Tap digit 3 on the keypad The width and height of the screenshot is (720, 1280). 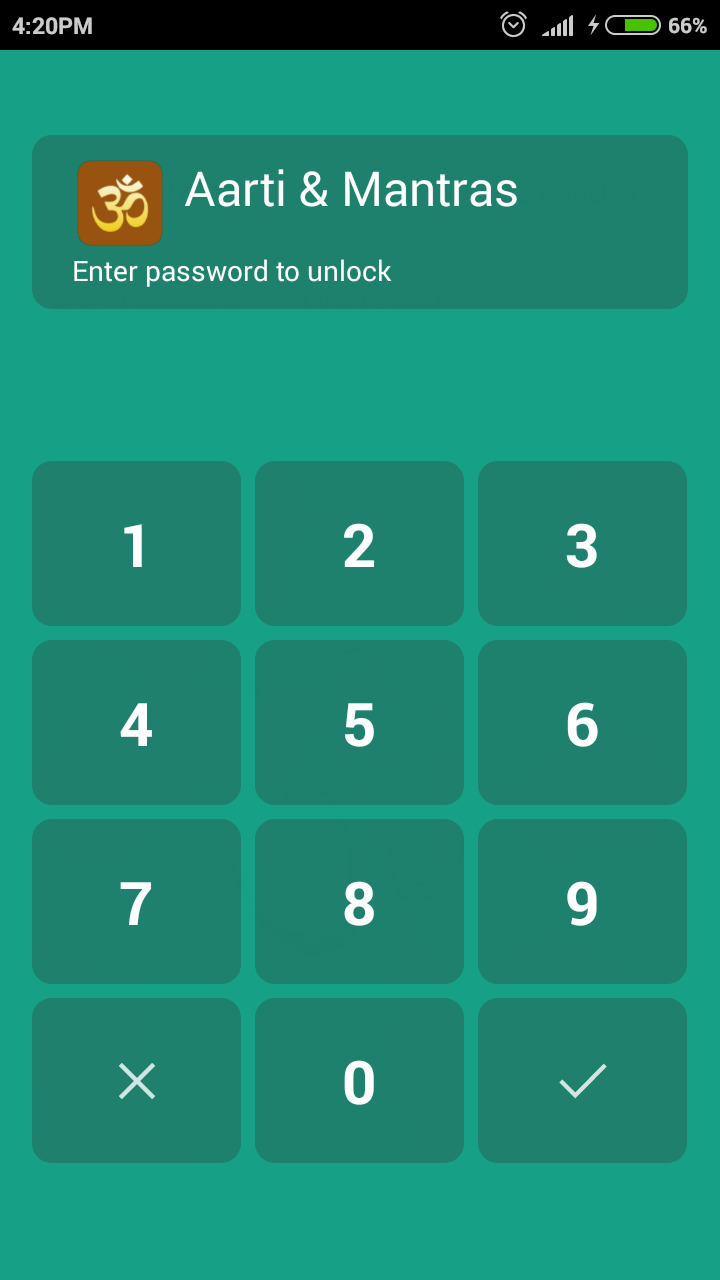pos(581,543)
